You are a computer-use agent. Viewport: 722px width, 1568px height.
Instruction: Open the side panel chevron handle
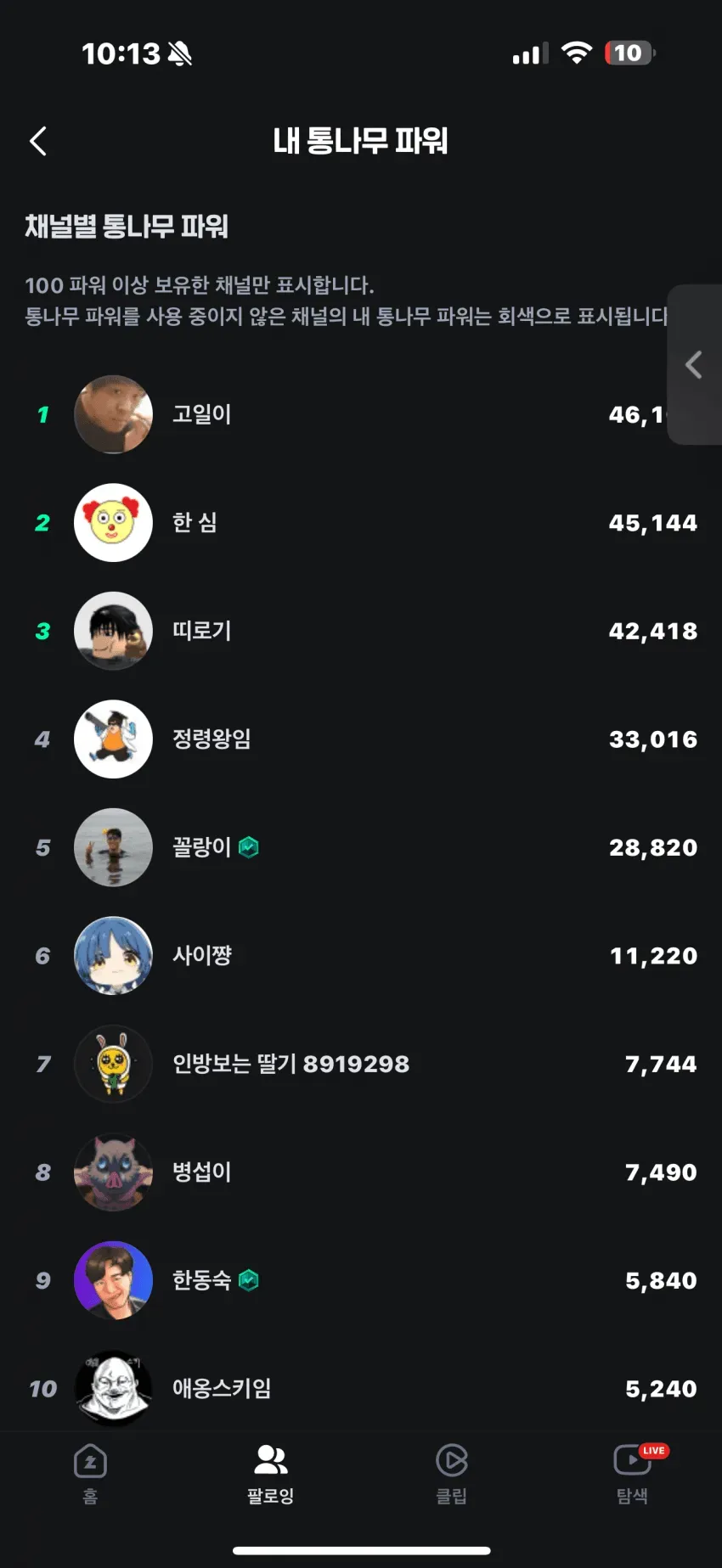coord(694,364)
